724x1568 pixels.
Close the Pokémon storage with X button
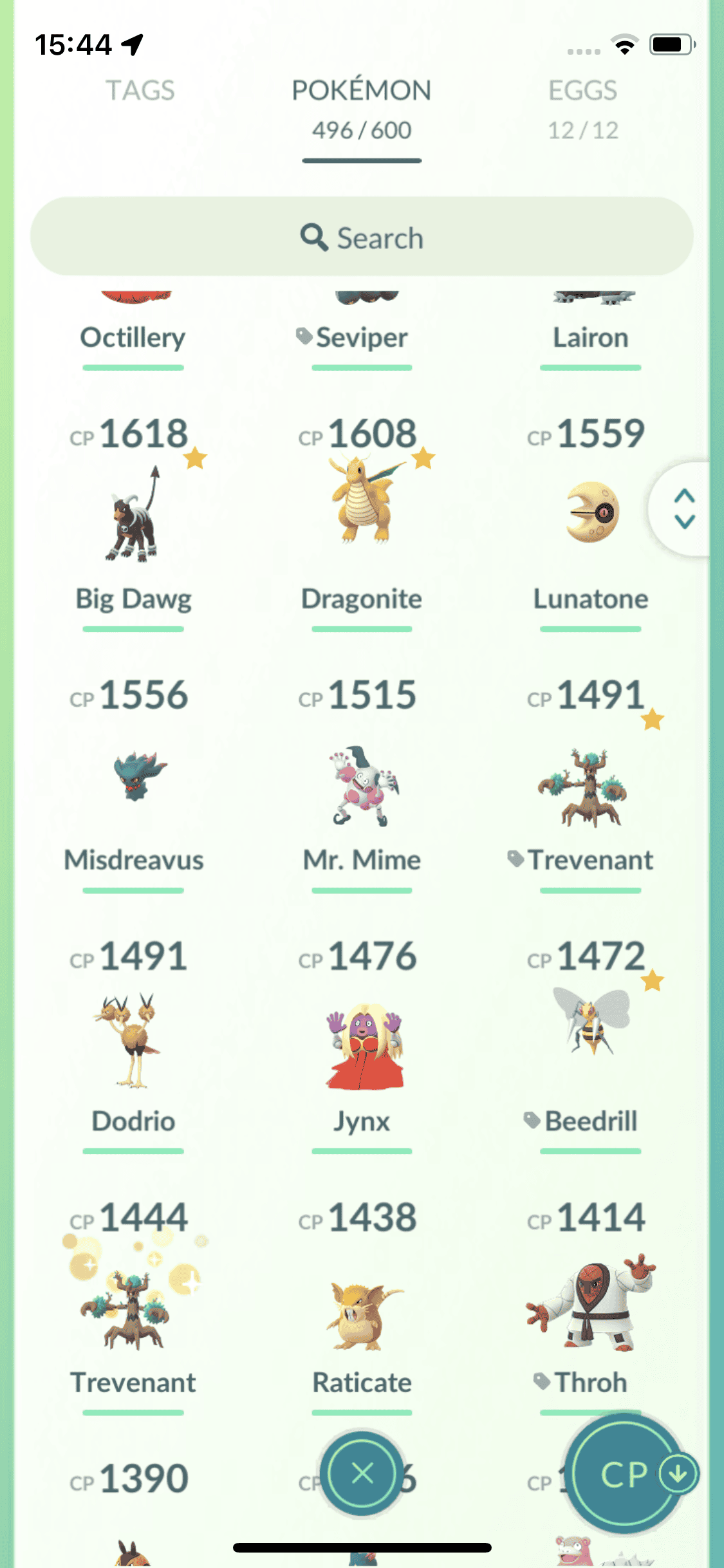pos(362,1473)
